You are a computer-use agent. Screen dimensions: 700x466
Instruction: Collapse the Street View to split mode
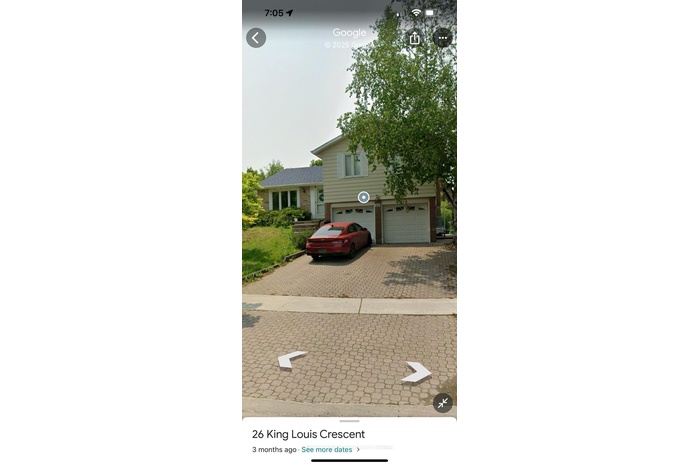[442, 403]
